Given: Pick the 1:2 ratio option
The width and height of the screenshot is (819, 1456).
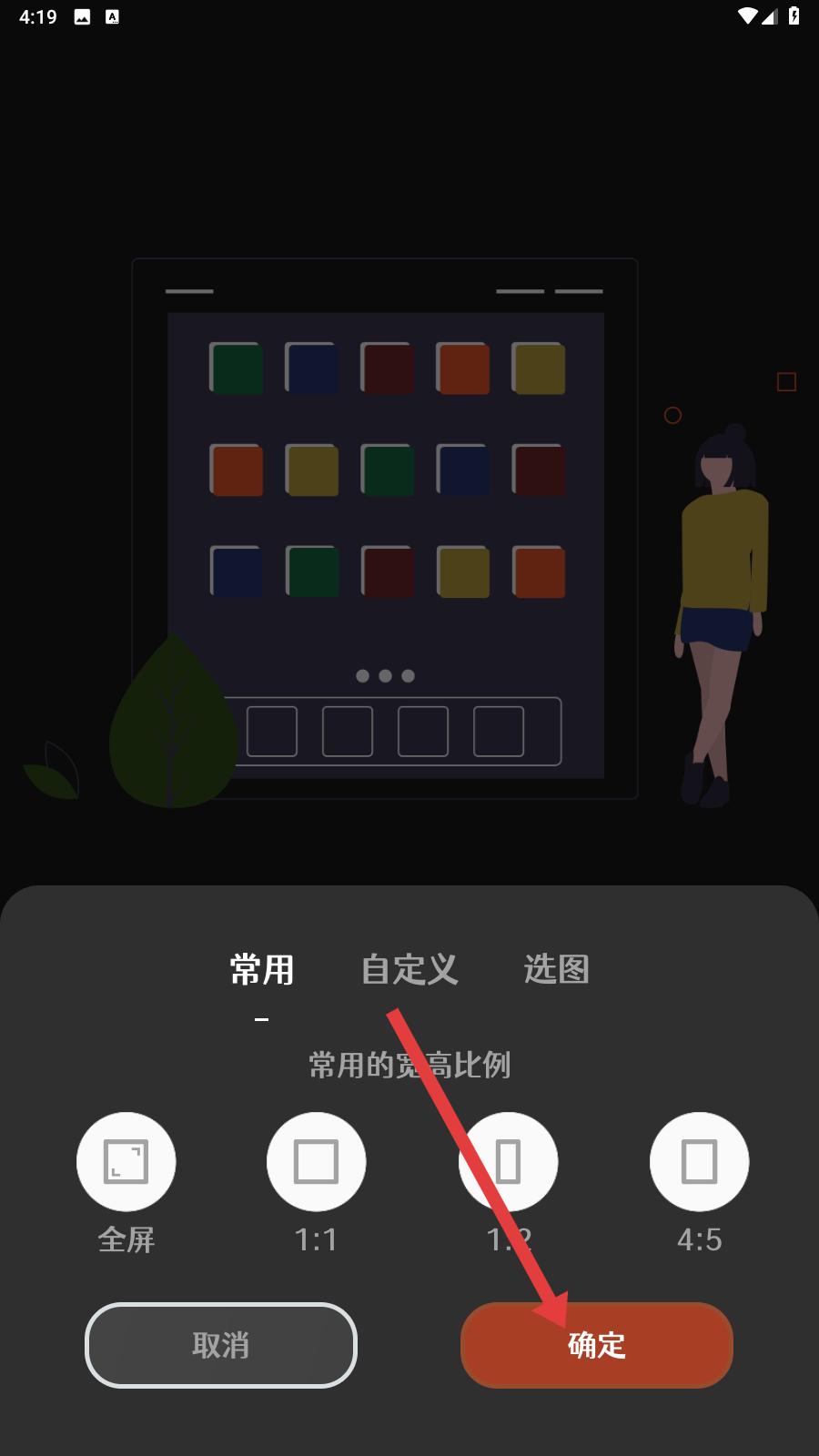Looking at the screenshot, I should pos(508,1162).
